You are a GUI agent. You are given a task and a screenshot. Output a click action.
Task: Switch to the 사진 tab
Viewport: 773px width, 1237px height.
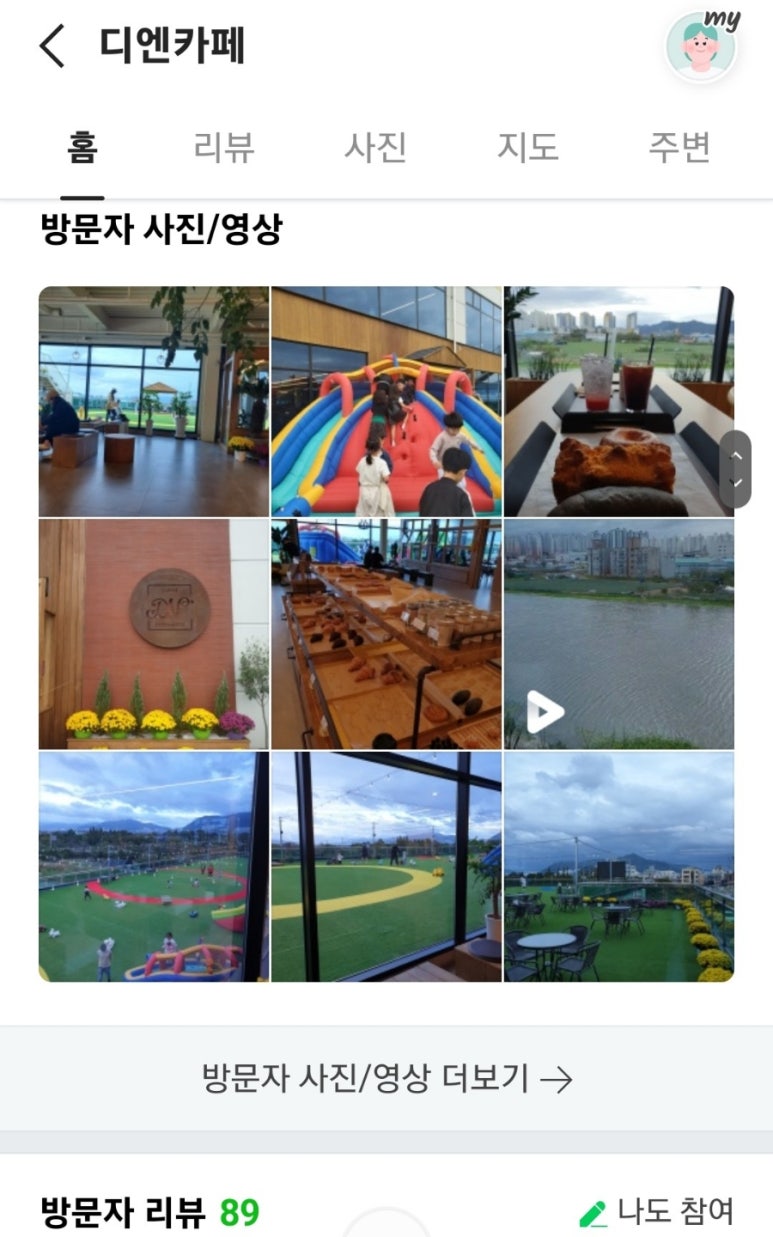(376, 148)
